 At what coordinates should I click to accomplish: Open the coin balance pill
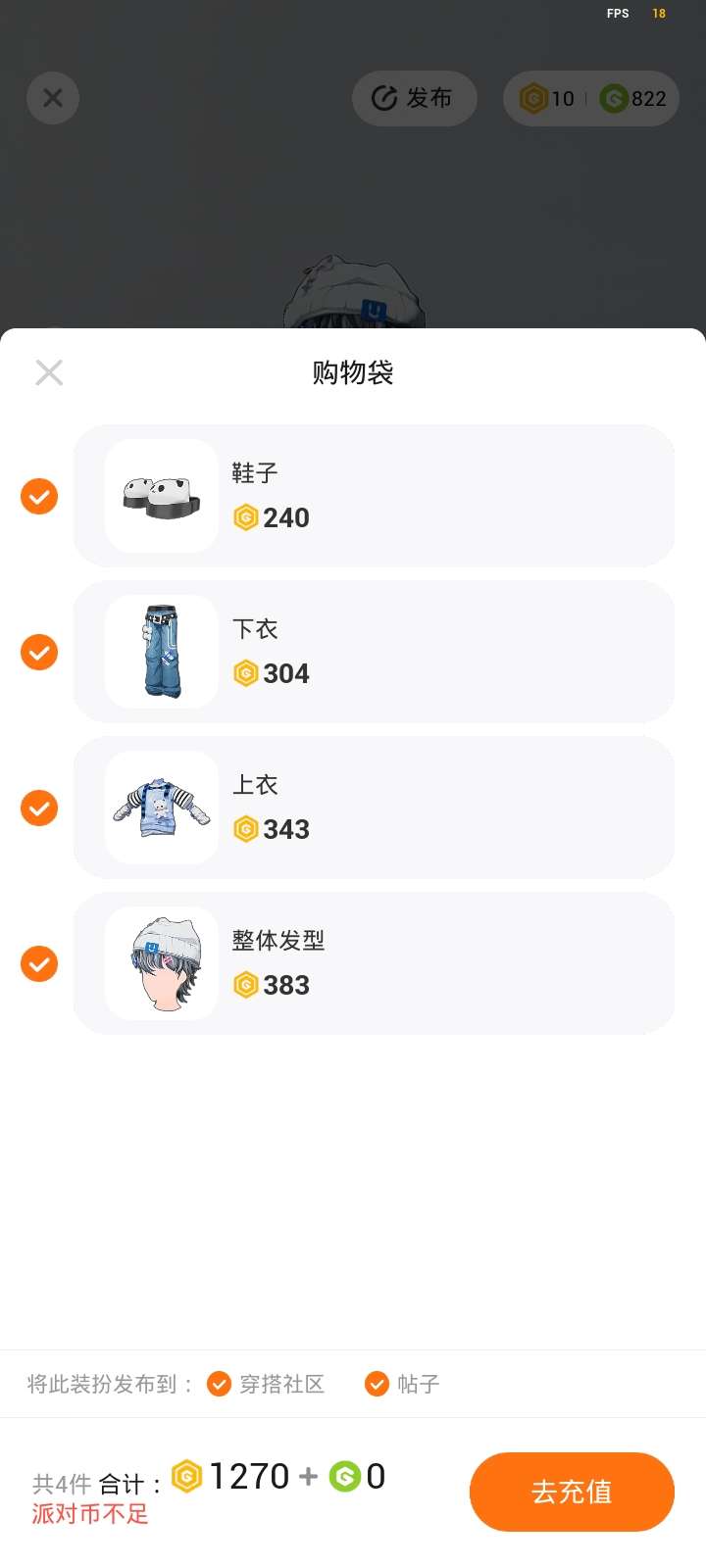(591, 98)
